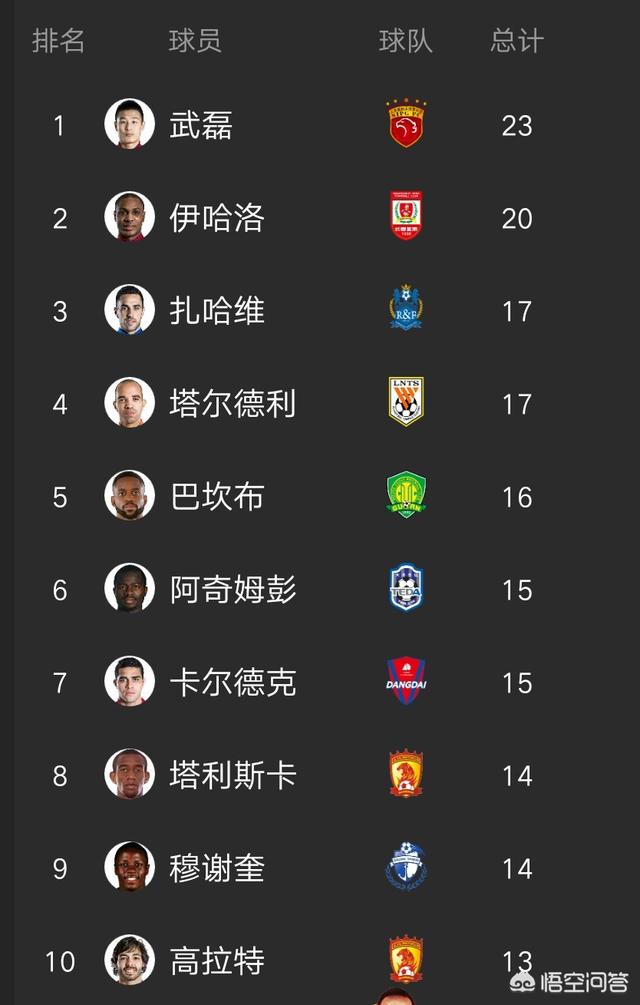The image size is (640, 1005).
Task: Open 塔利斯卡's player entry
Action: click(x=232, y=776)
